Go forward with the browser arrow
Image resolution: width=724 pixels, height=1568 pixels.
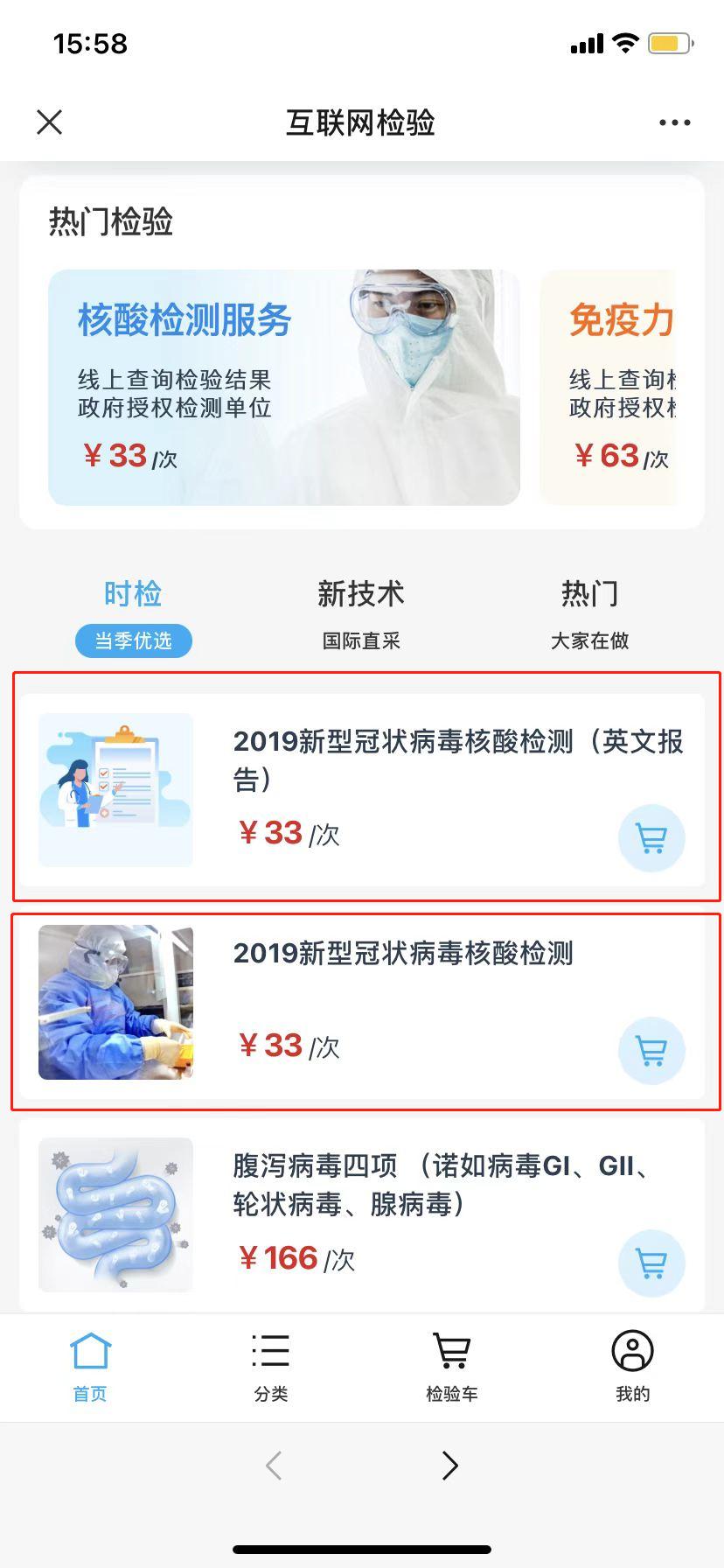pyautogui.click(x=449, y=1466)
